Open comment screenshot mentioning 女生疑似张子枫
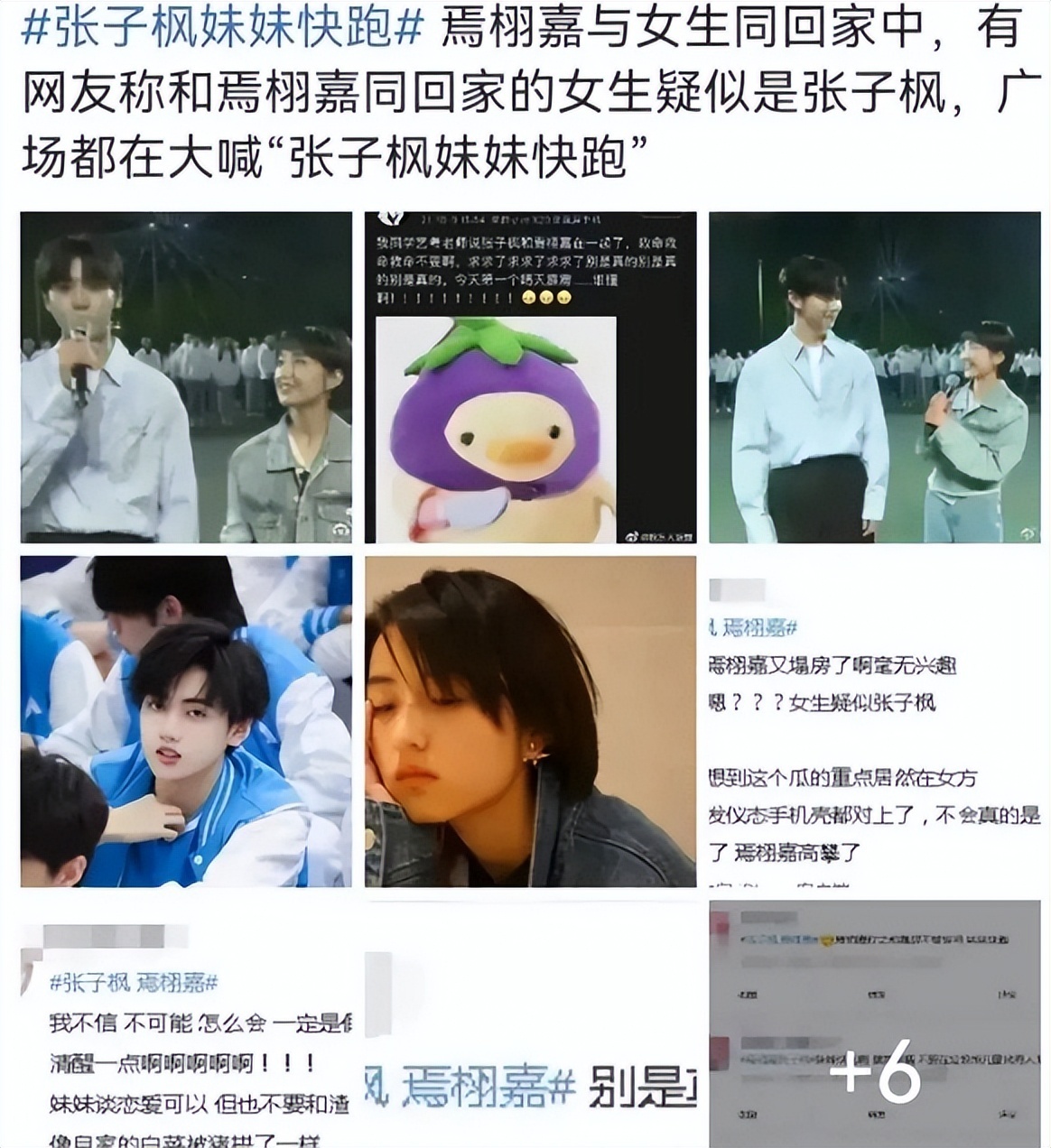The height and width of the screenshot is (1148, 1051). click(x=874, y=721)
